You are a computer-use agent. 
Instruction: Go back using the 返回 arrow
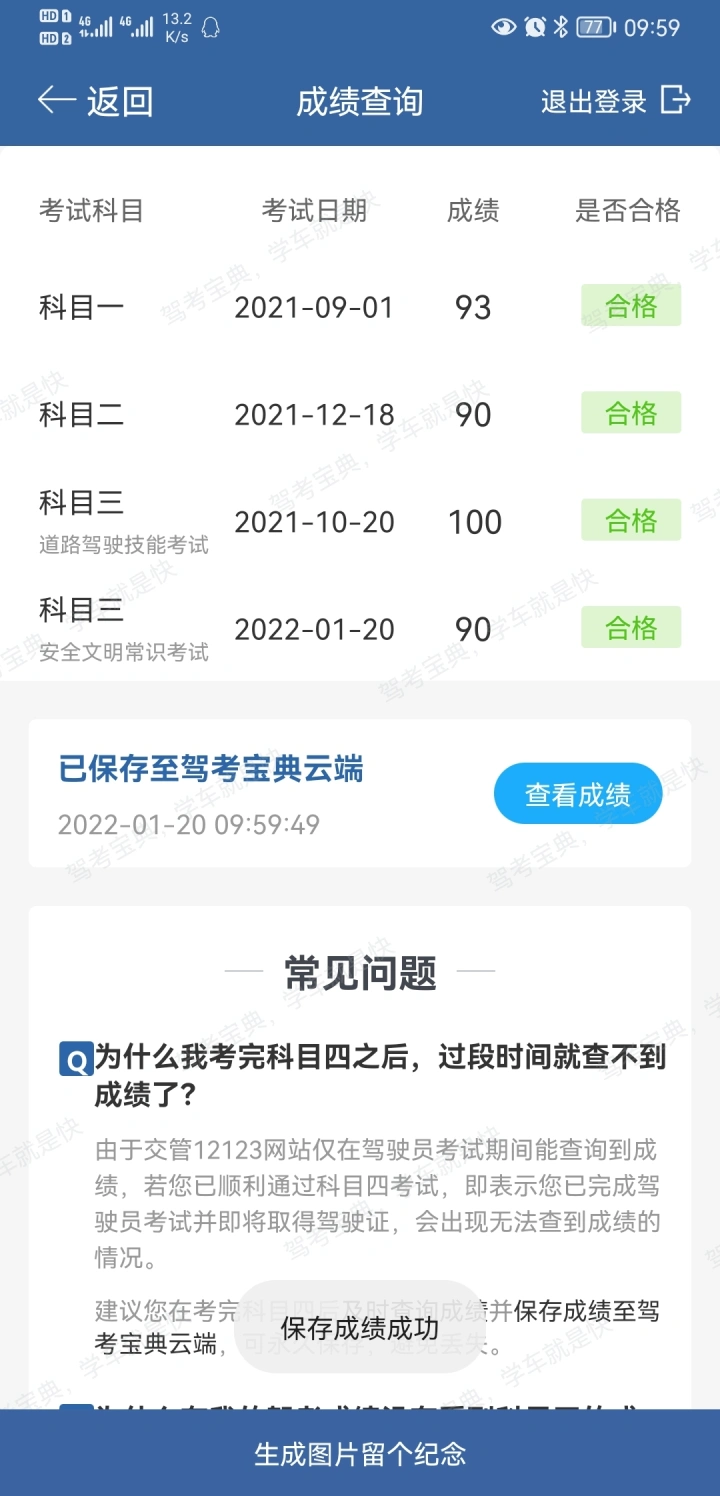point(95,101)
